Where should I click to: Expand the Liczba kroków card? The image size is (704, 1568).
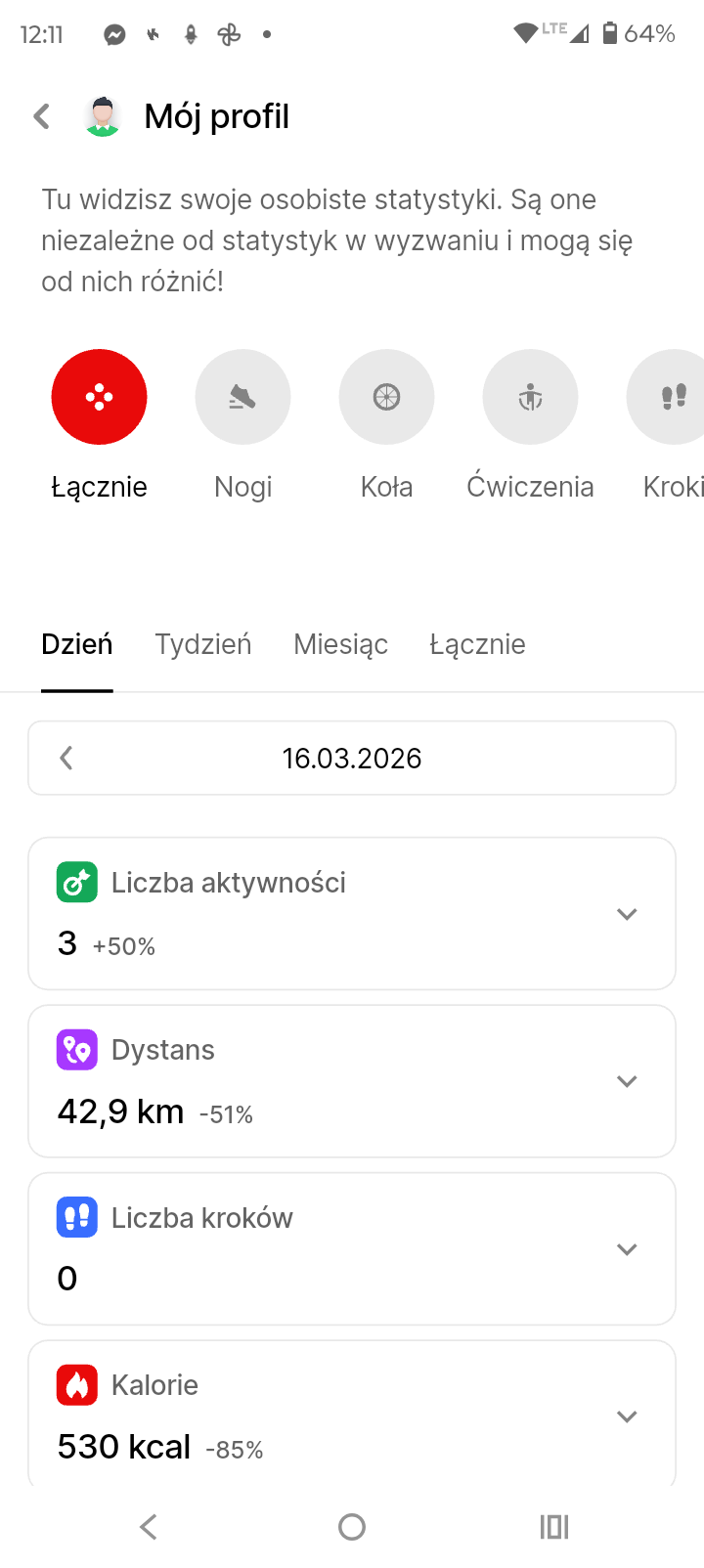(627, 1249)
